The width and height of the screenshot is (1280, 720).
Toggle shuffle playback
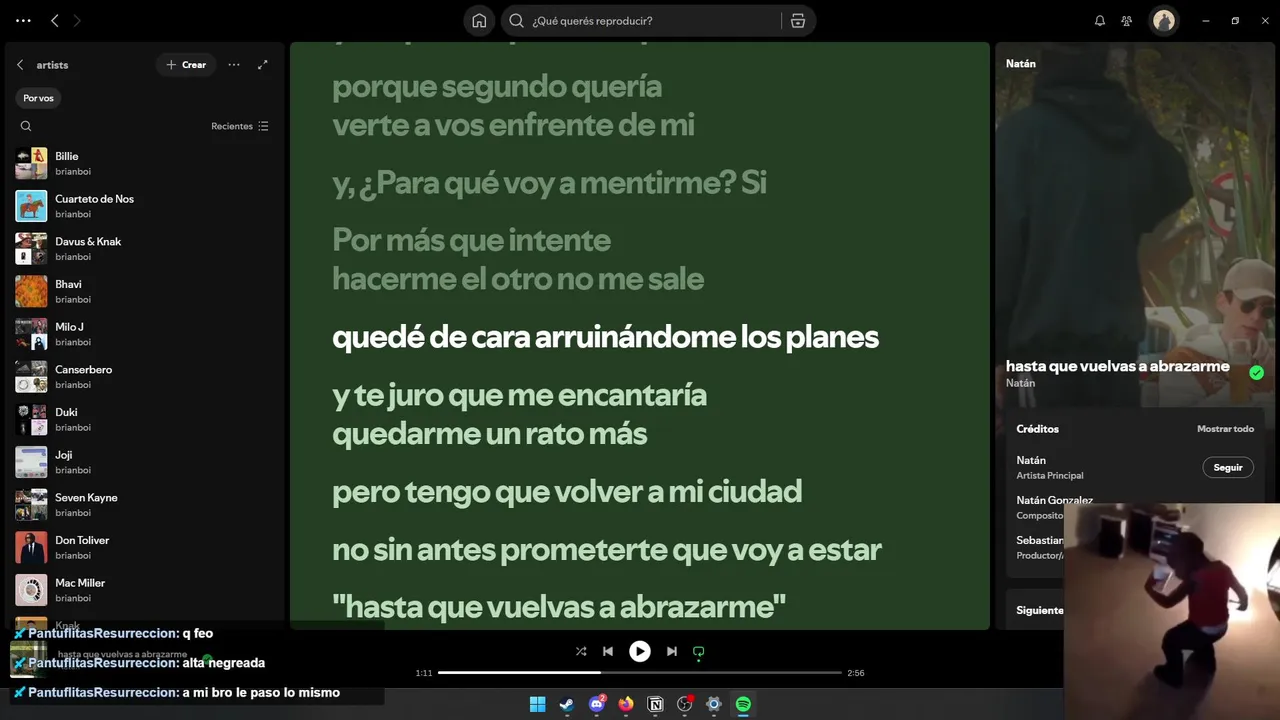(x=581, y=651)
